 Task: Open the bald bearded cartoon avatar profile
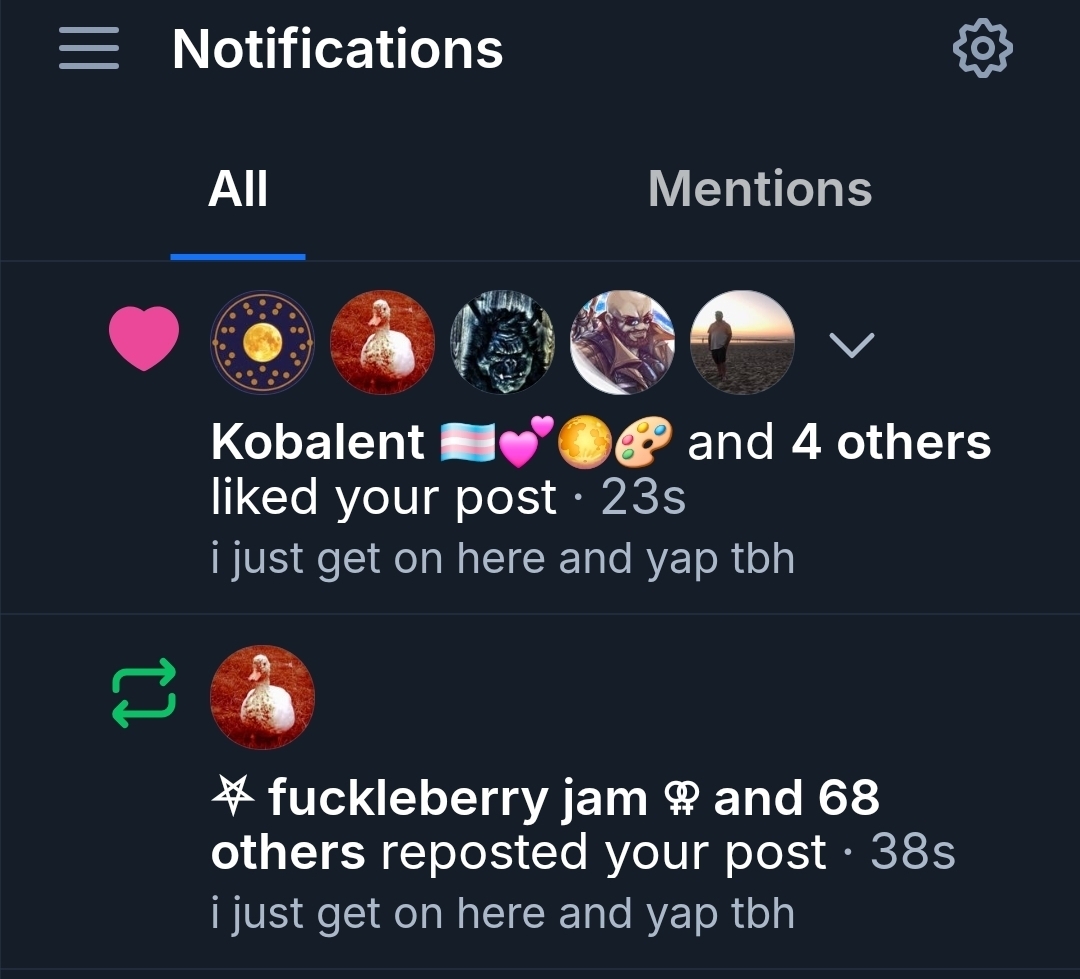pos(622,343)
